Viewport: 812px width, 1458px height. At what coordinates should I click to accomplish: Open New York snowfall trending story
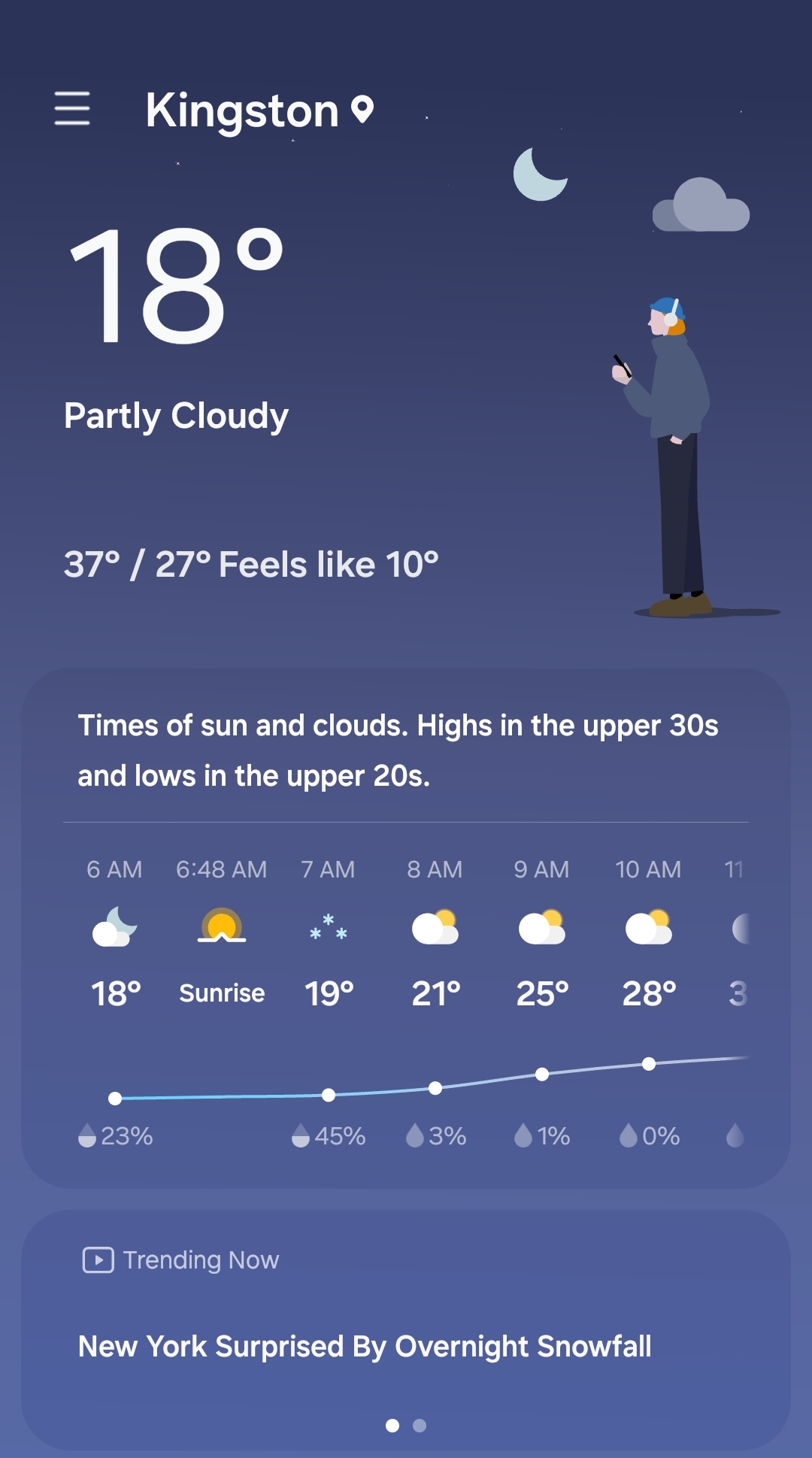coord(365,1347)
